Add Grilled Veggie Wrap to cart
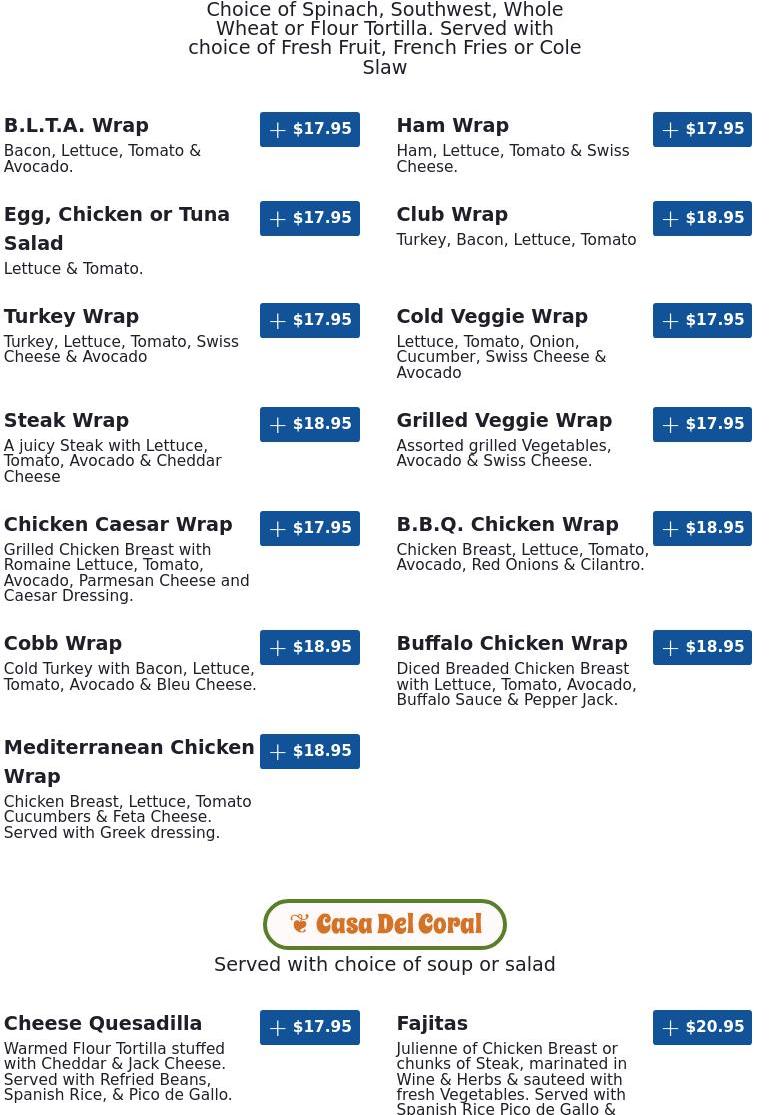 point(702,424)
